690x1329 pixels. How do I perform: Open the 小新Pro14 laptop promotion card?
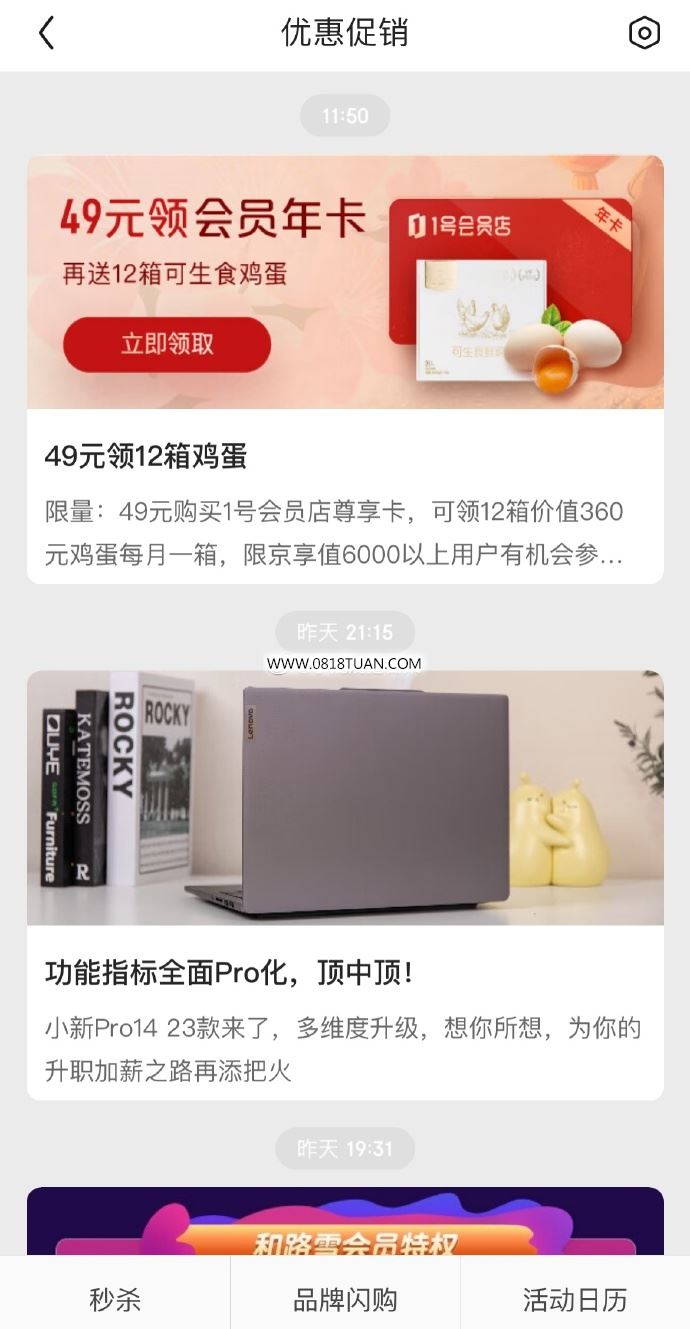pos(345,885)
